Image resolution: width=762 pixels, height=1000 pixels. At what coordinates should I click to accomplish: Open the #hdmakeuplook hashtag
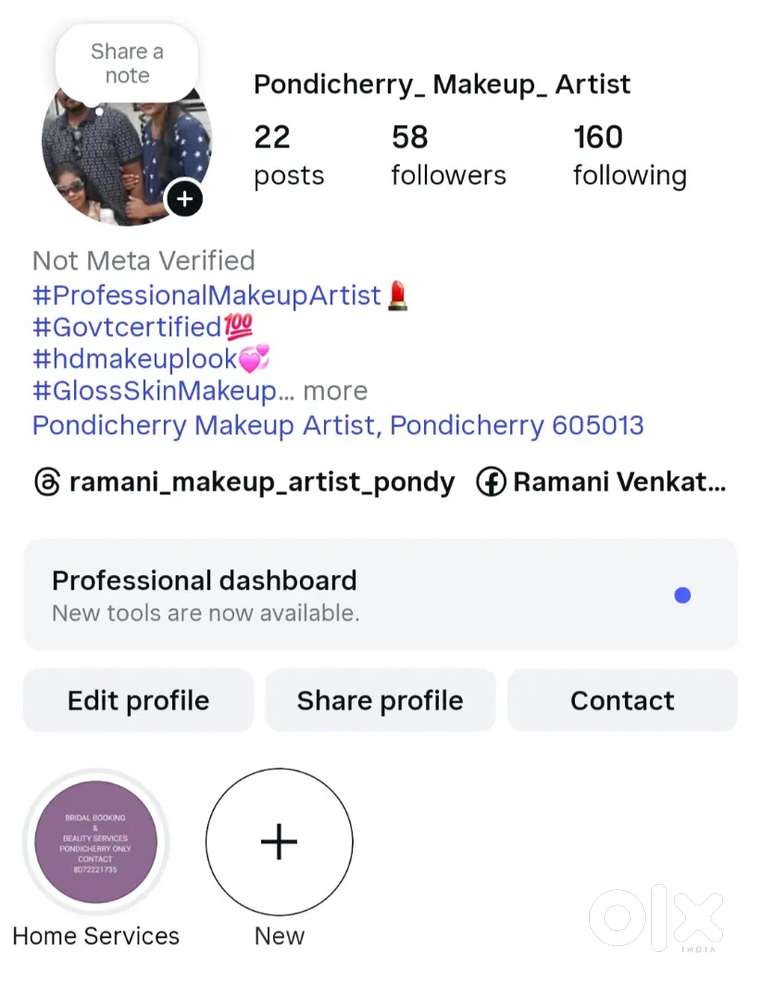tap(135, 359)
